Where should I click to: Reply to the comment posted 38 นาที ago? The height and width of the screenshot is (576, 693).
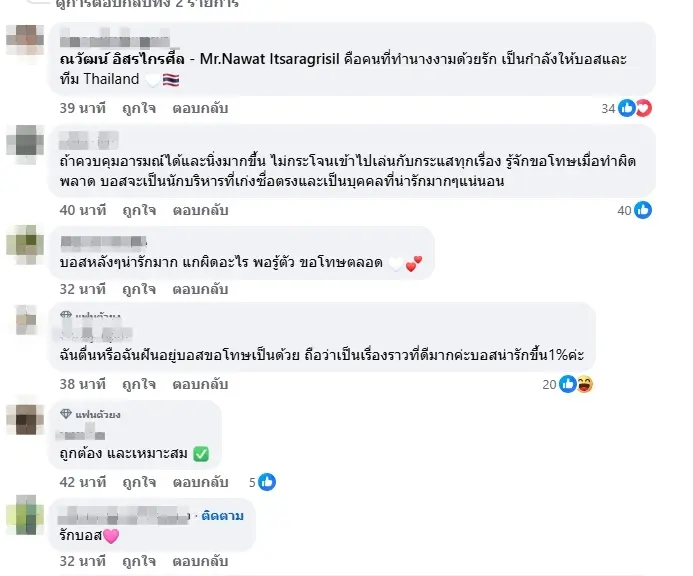(200, 383)
